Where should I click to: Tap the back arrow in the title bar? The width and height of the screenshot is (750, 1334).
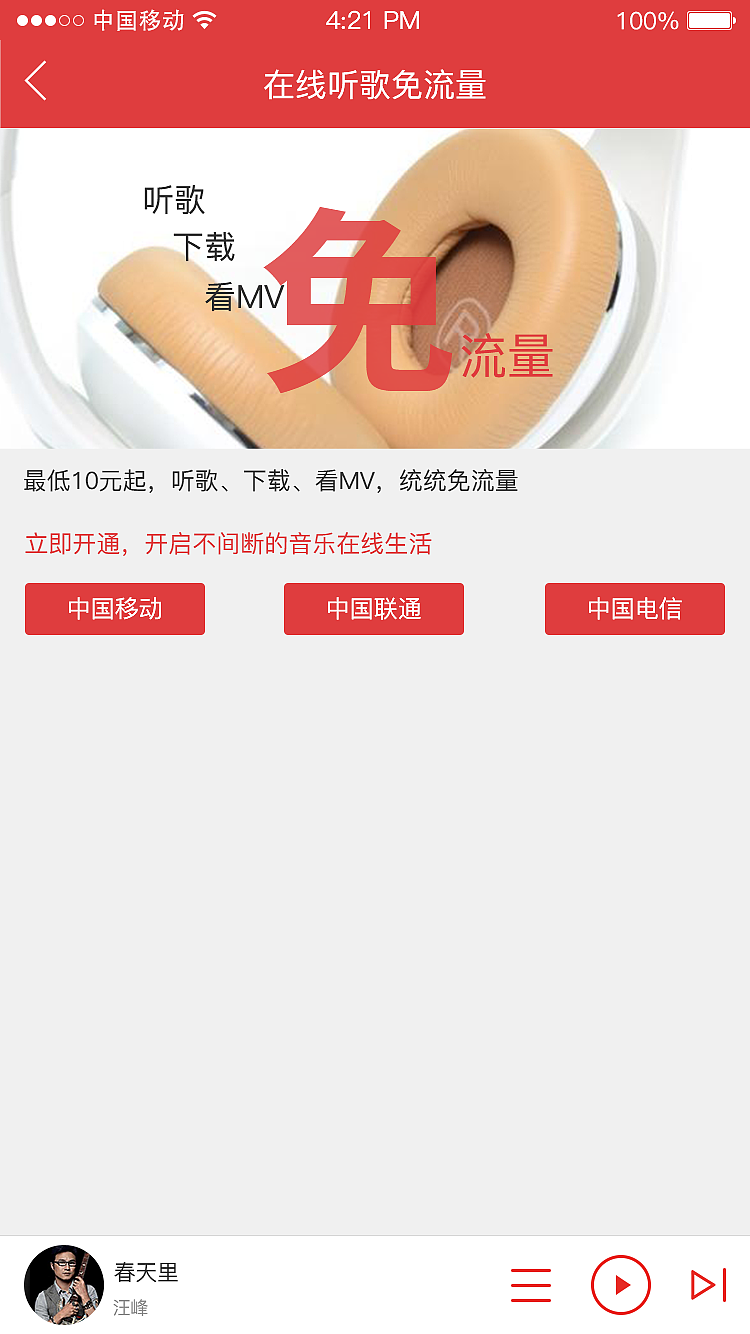click(x=36, y=82)
